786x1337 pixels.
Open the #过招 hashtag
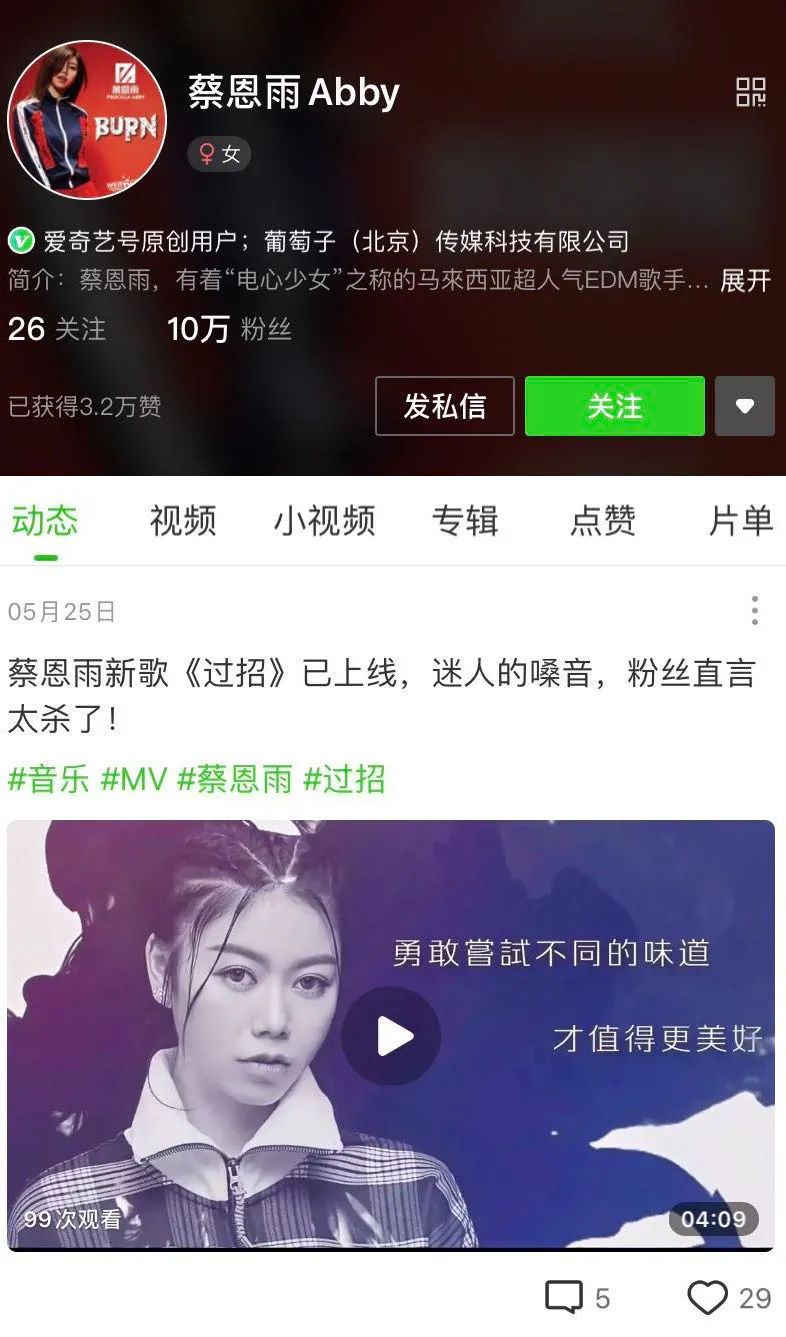point(344,779)
